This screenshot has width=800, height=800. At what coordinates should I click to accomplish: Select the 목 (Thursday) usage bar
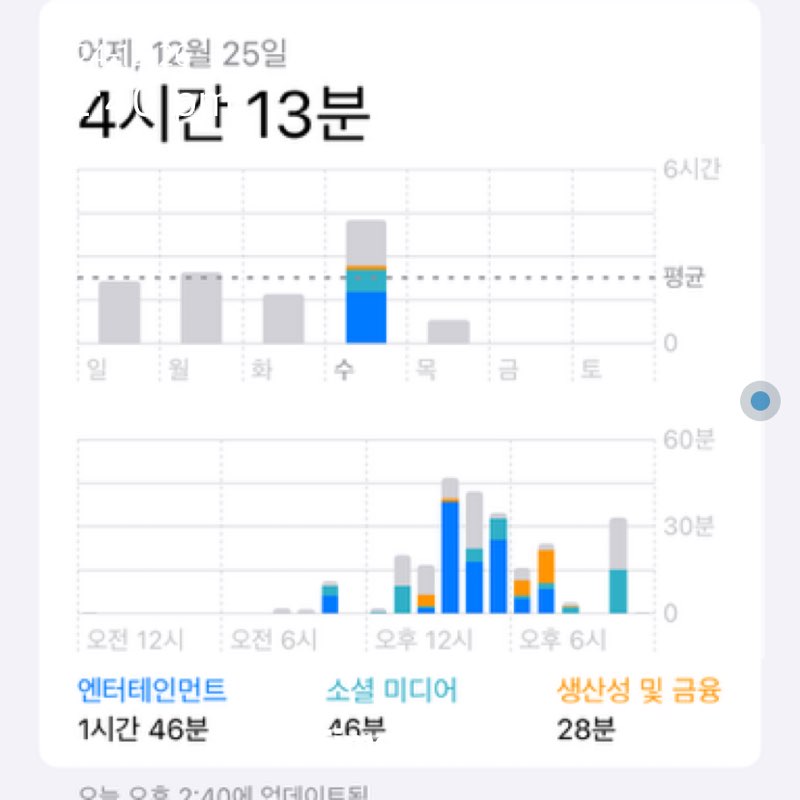point(448,332)
